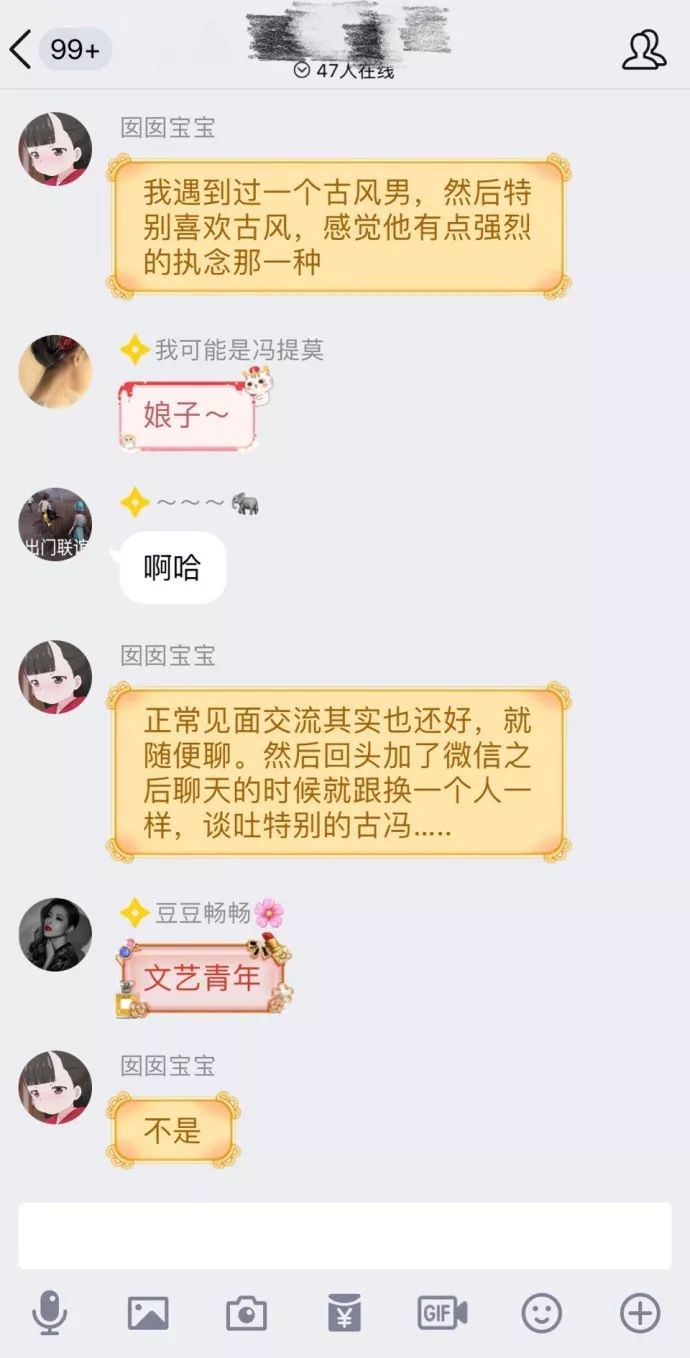The image size is (690, 1358).
Task: Open the GIF video option
Action: [x=442, y=1312]
